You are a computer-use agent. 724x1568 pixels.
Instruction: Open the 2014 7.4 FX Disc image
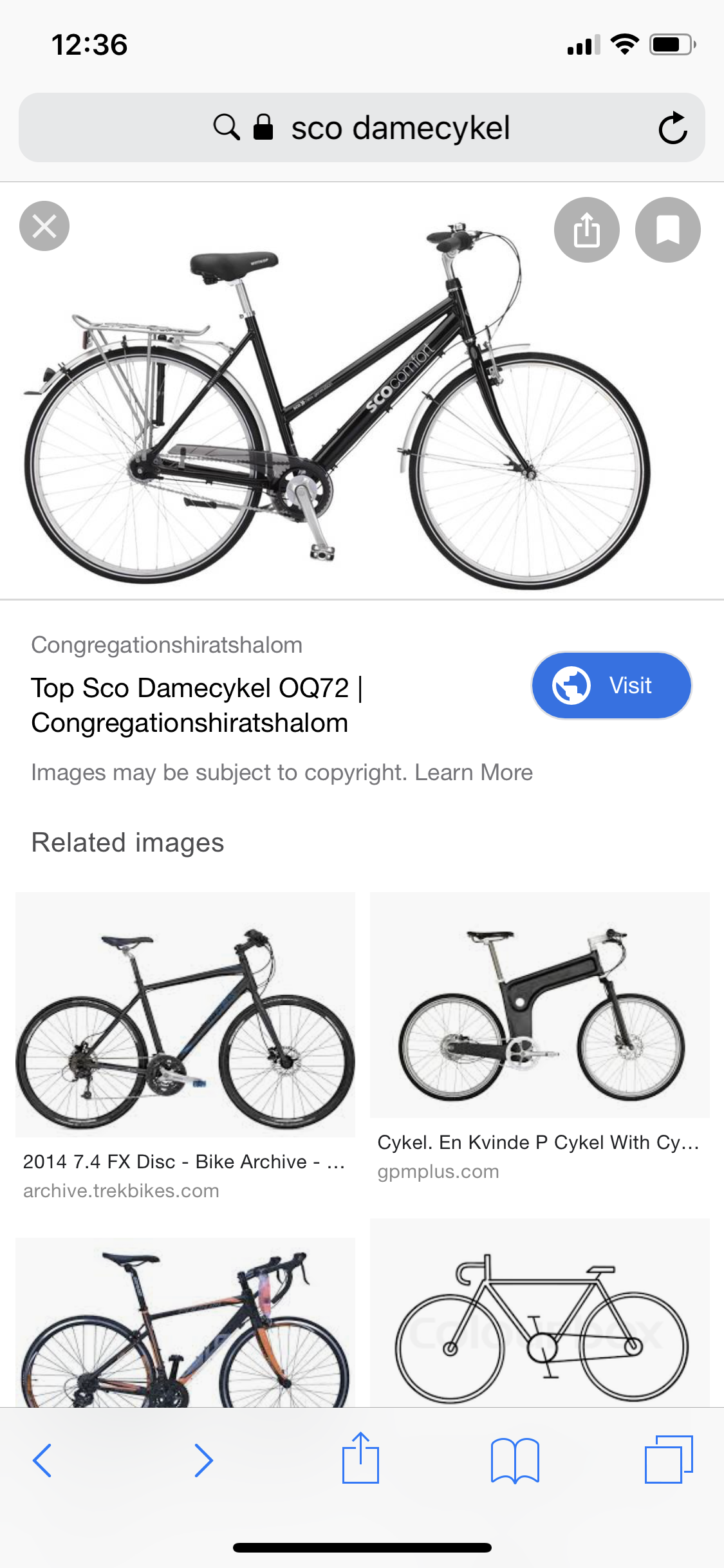click(185, 1014)
